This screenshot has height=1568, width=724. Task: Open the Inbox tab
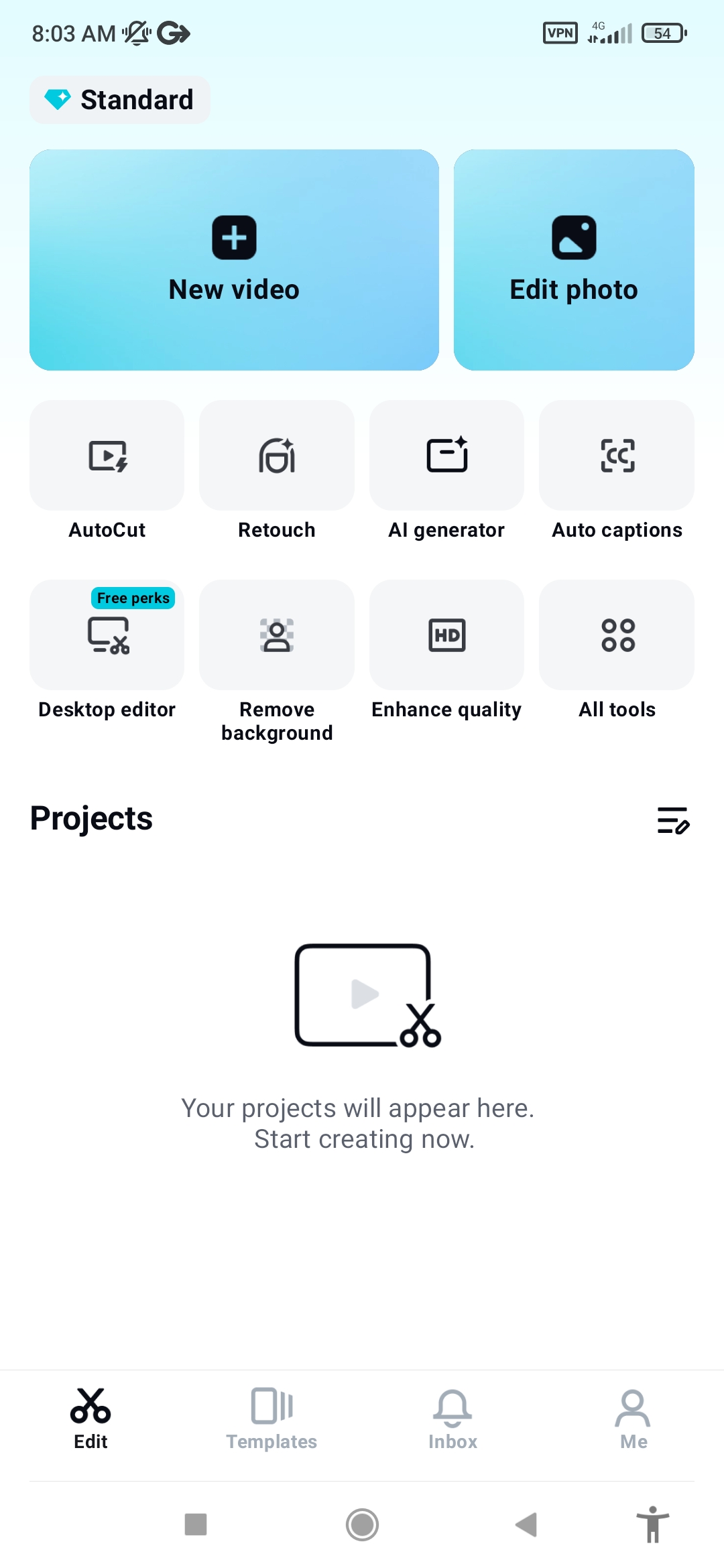452,1418
